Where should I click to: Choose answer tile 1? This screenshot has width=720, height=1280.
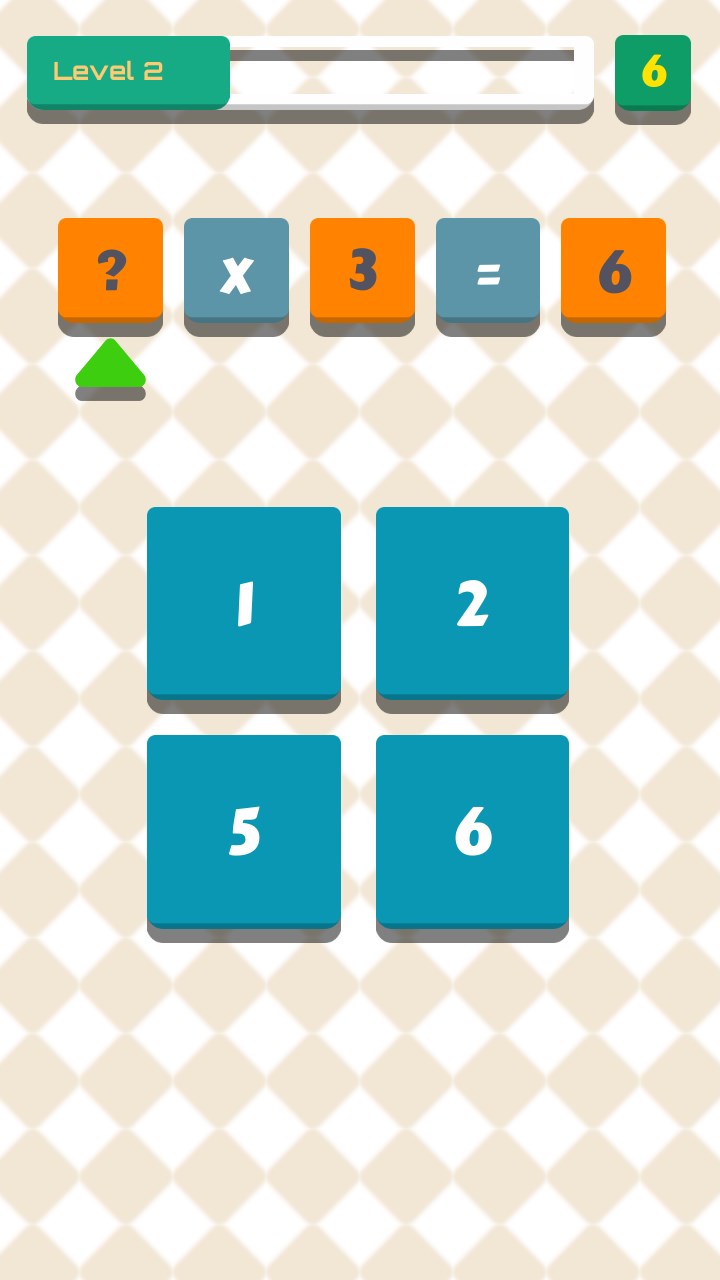pyautogui.click(x=244, y=603)
